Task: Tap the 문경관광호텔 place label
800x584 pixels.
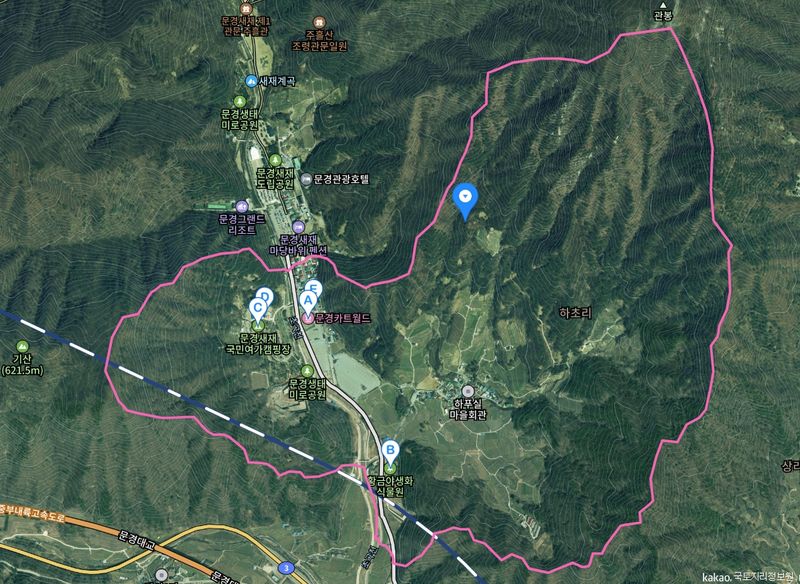Action: [x=341, y=179]
